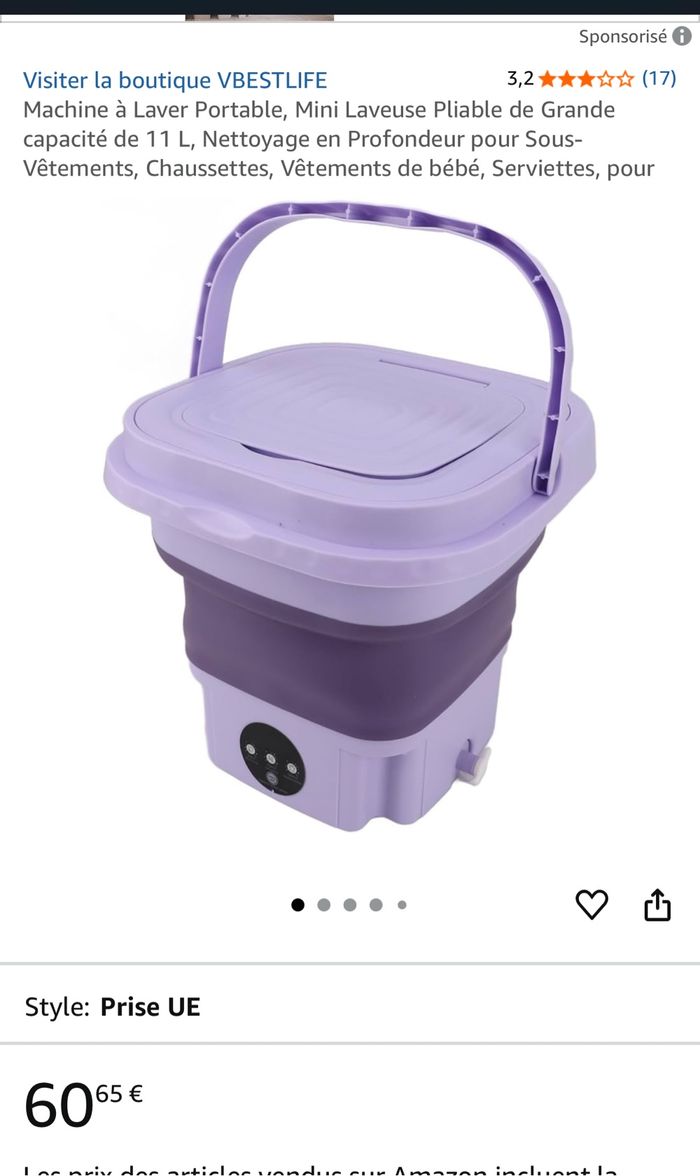Open the 17 customer reviews
The image size is (700, 1176).
[x=658, y=78]
